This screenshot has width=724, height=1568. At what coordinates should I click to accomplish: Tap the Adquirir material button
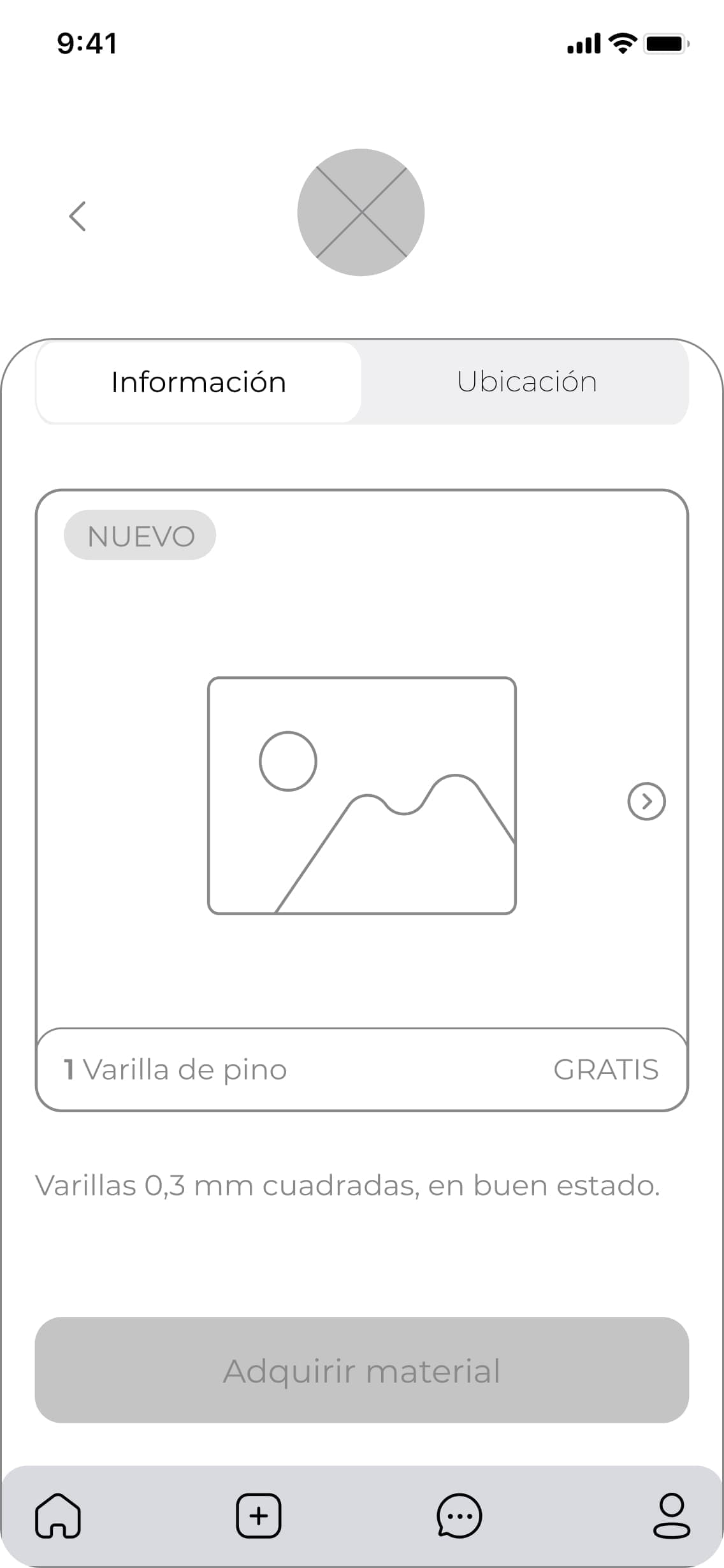pos(361,1370)
